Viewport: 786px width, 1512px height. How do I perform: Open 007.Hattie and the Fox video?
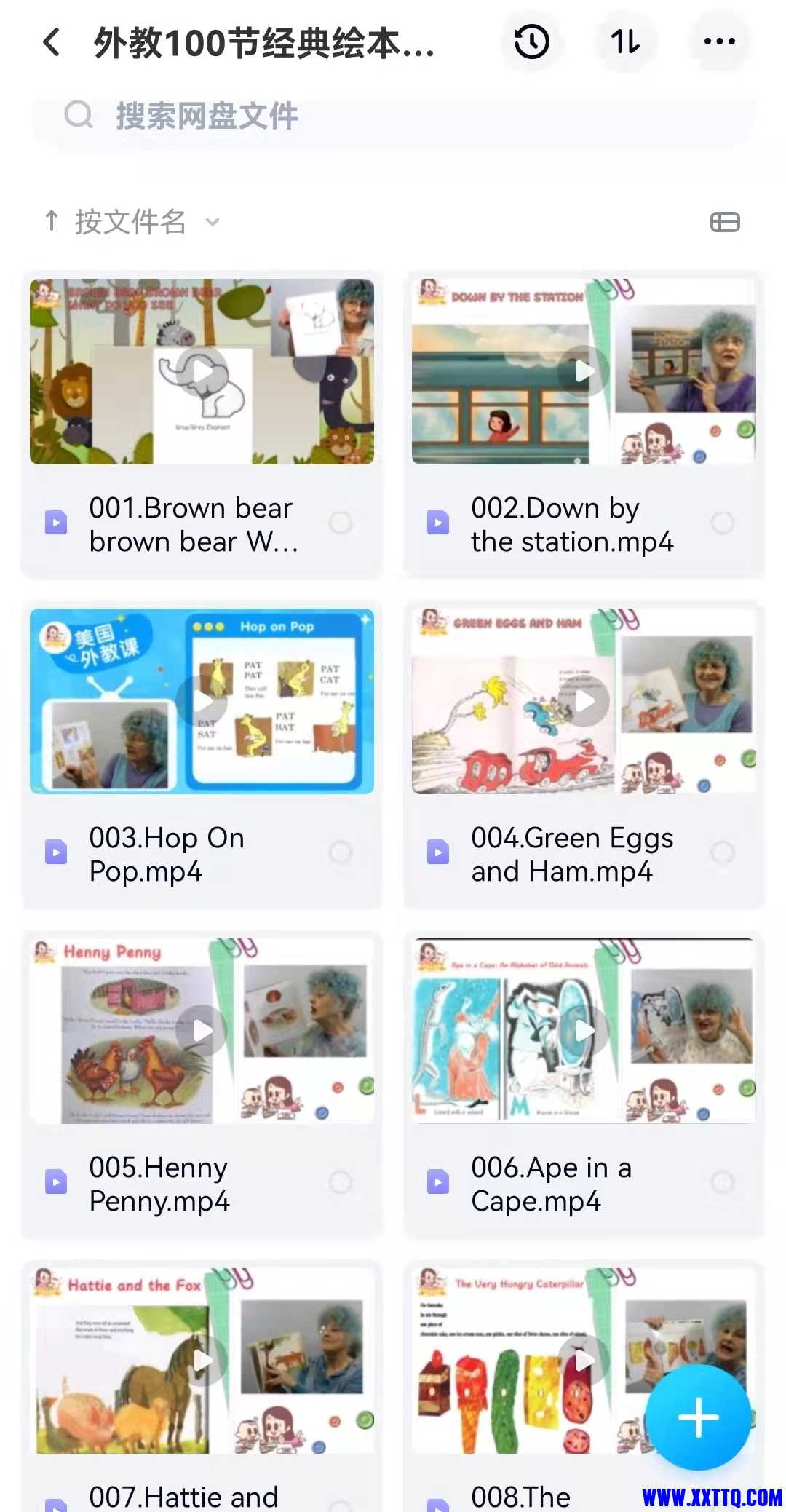[x=202, y=1360]
